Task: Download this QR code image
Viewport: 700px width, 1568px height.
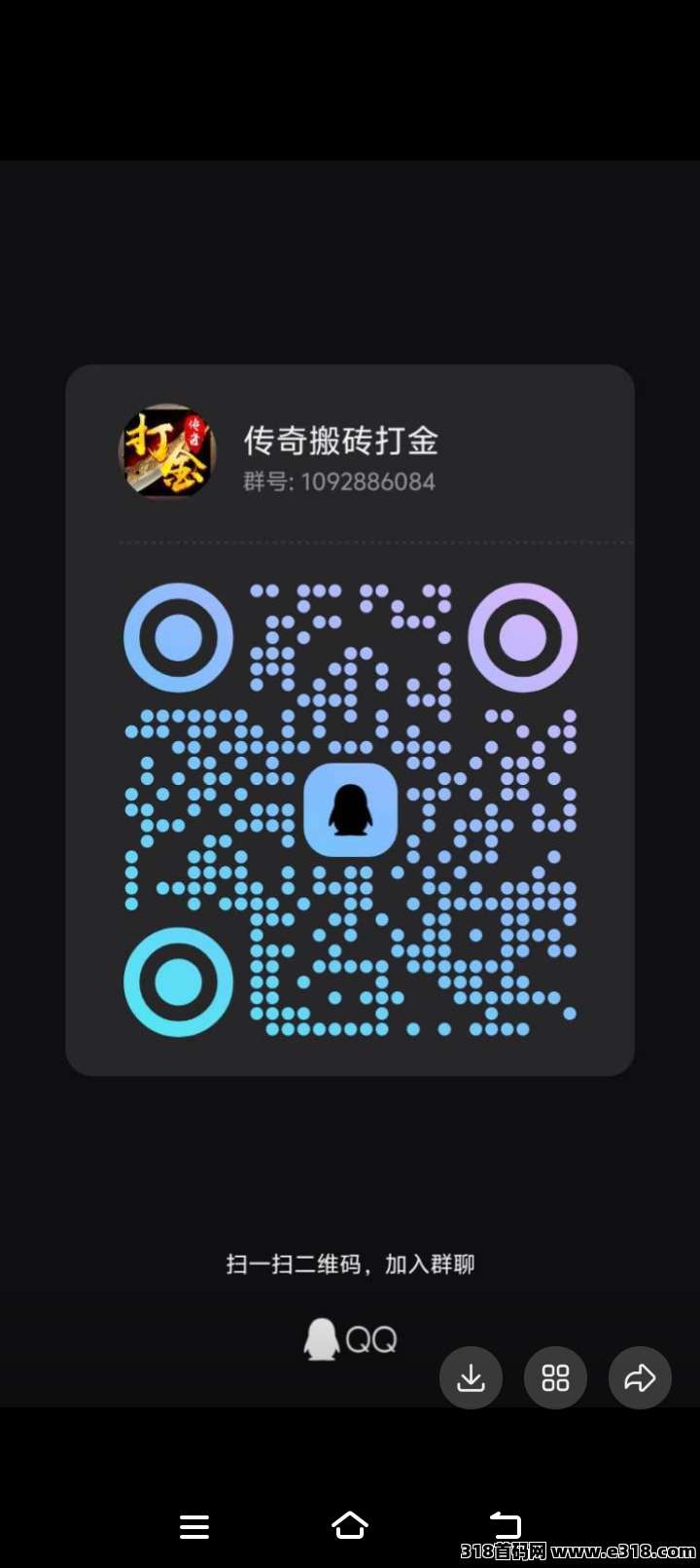Action: point(471,1377)
